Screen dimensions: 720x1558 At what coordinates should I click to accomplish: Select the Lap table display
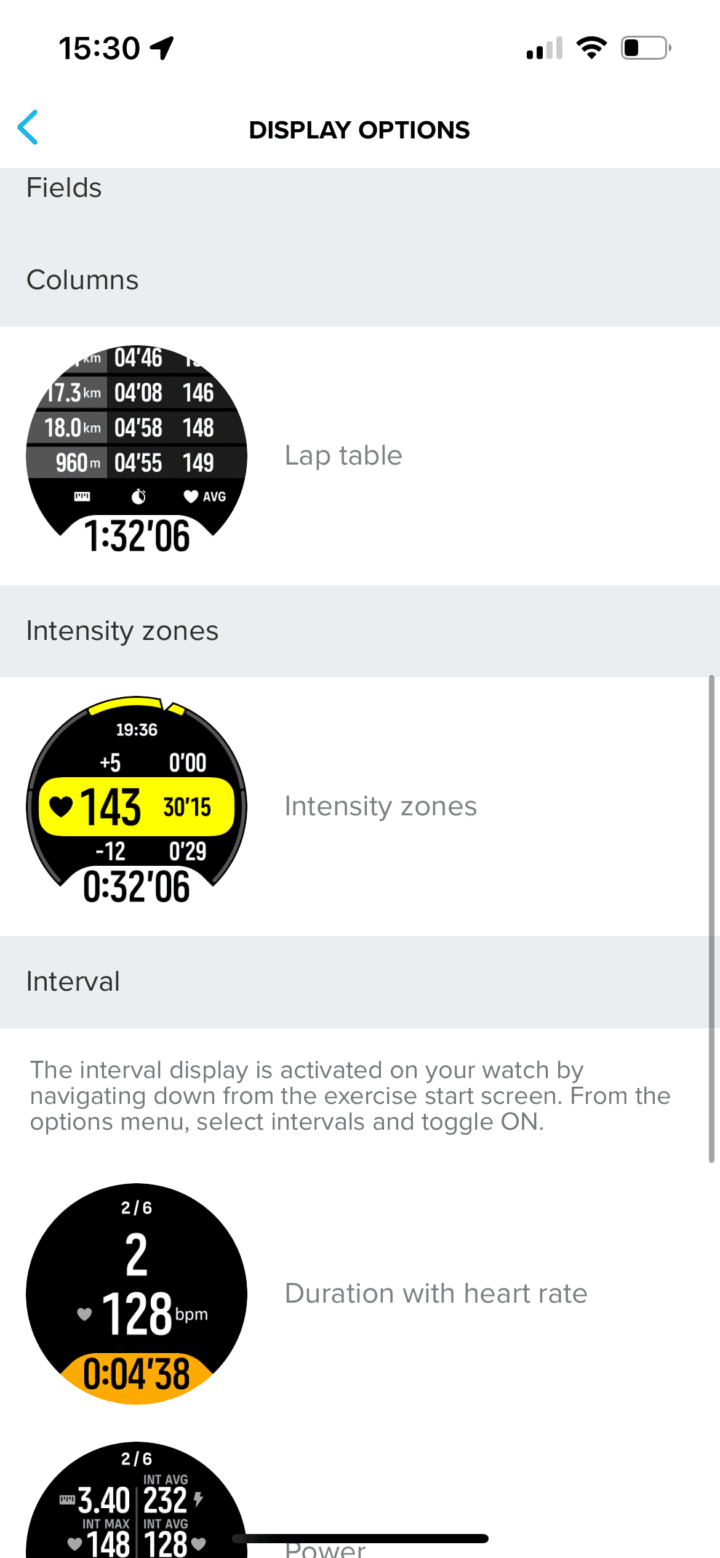tap(343, 456)
